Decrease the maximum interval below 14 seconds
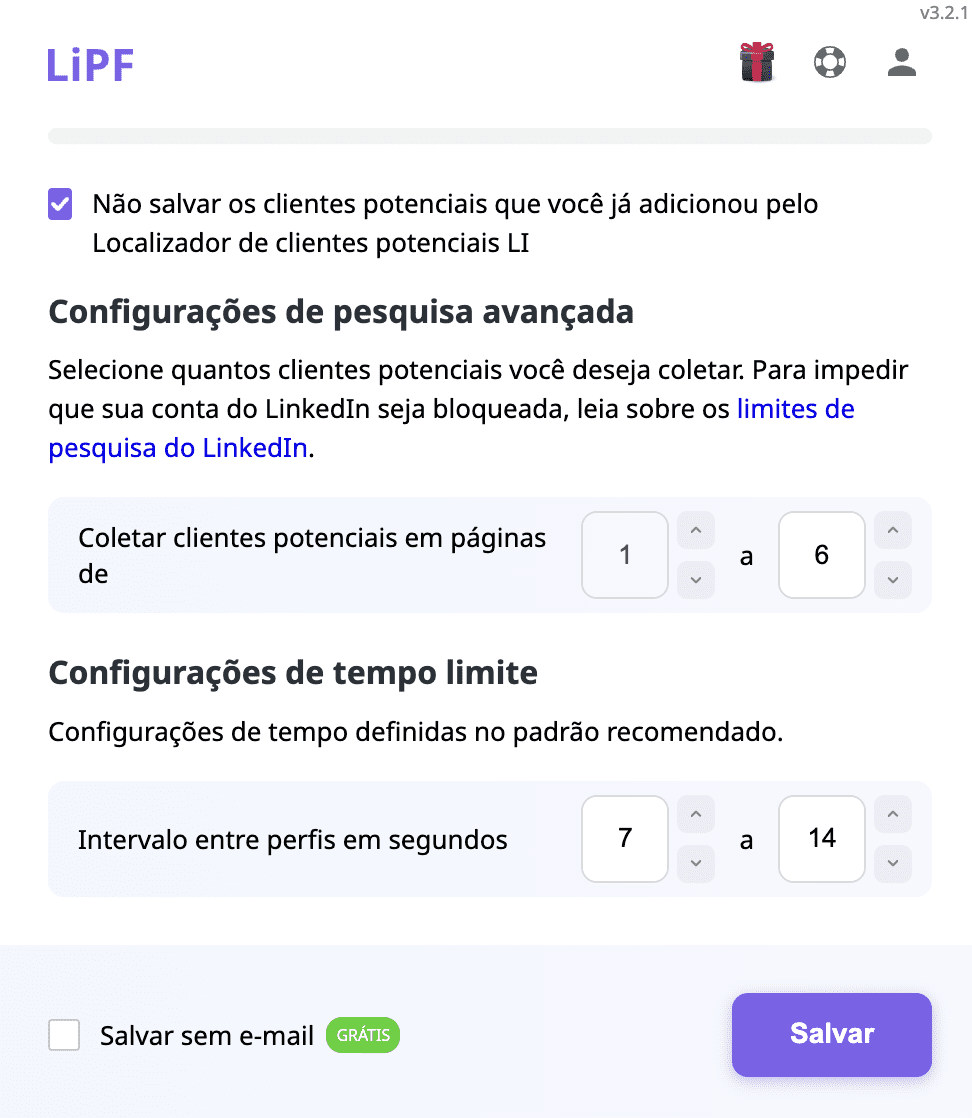972x1118 pixels. (x=893, y=862)
